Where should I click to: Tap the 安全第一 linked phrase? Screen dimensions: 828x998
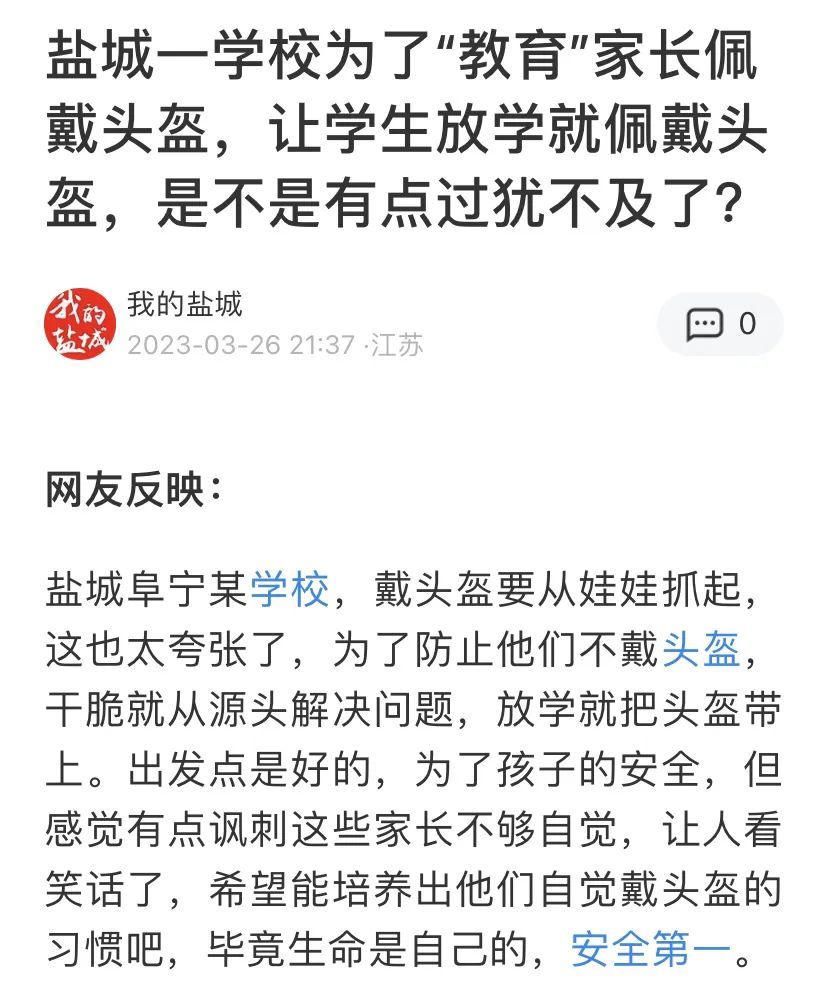click(x=650, y=949)
